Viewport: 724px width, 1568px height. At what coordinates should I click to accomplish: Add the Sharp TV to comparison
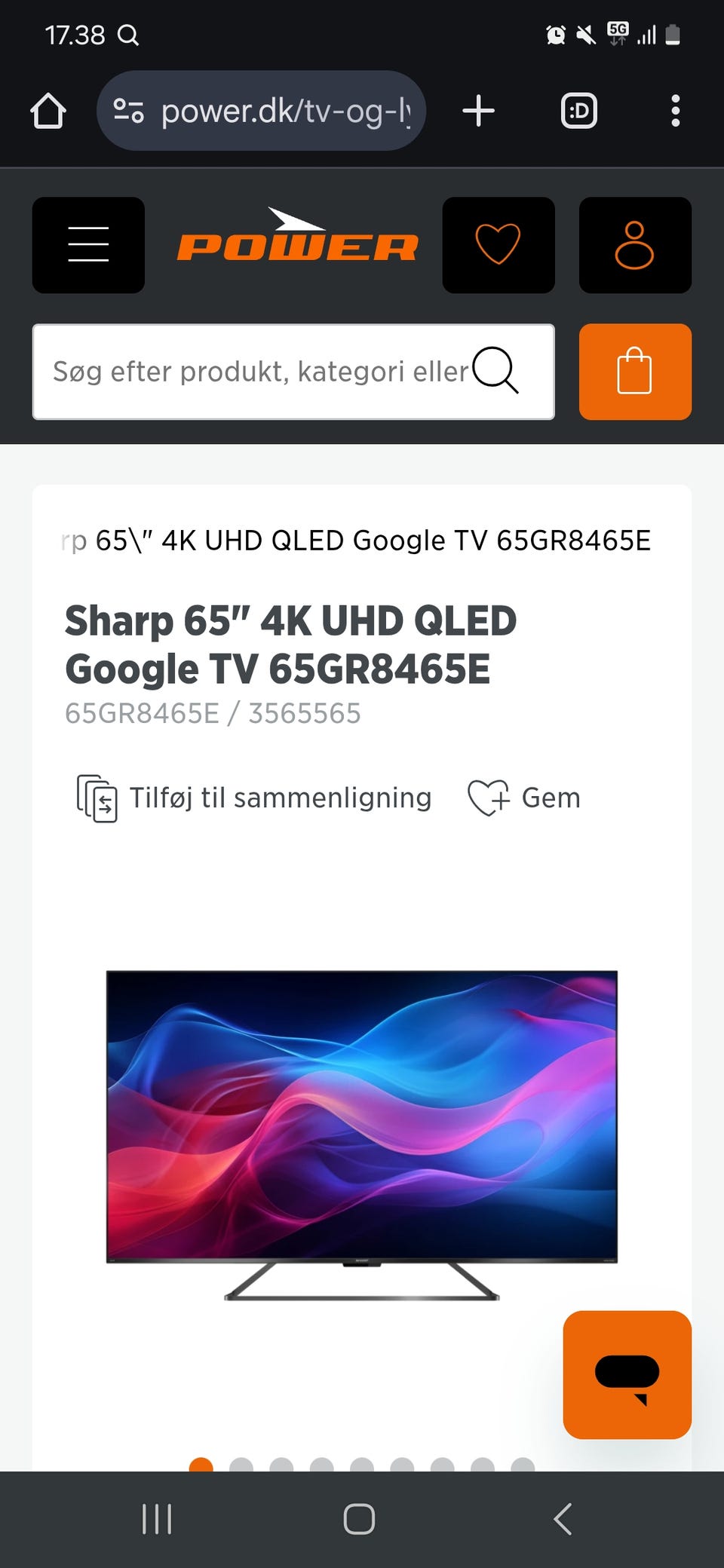coord(255,798)
